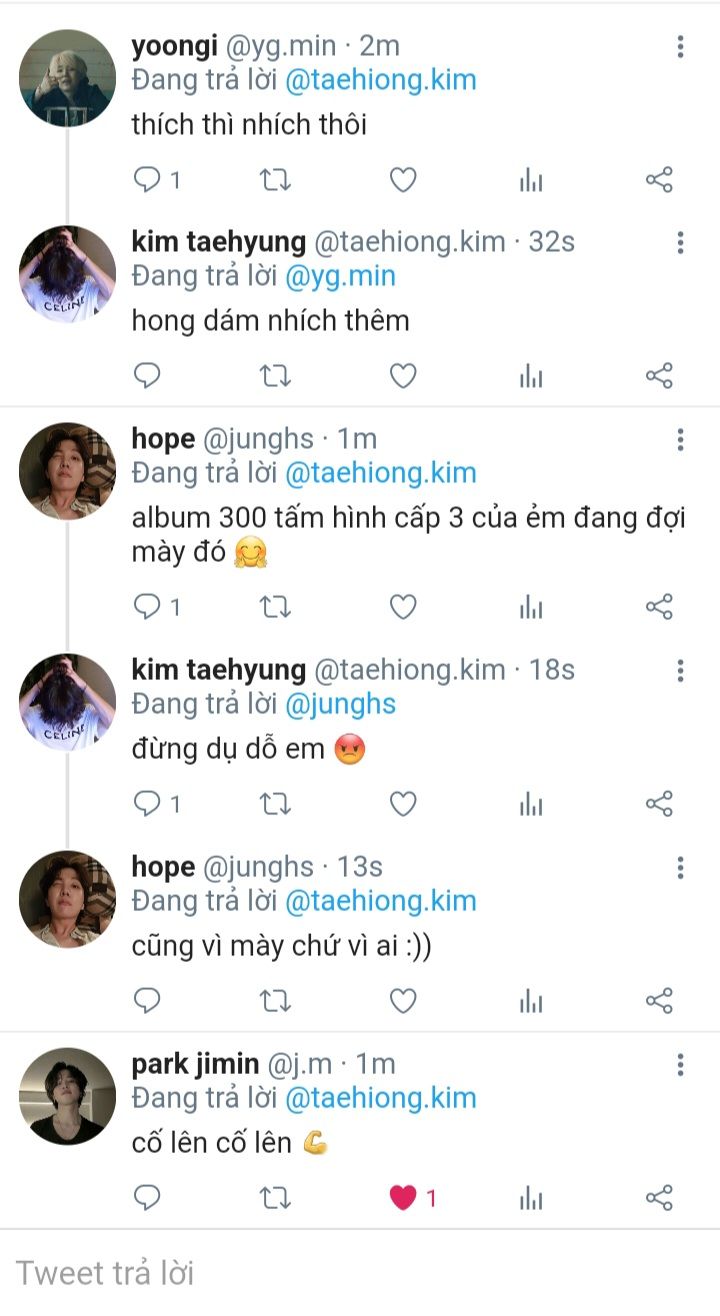The width and height of the screenshot is (720, 1316).
Task: Retweet hope's 'cũng vì mày chứ vì ai' reply
Action: 275,1000
